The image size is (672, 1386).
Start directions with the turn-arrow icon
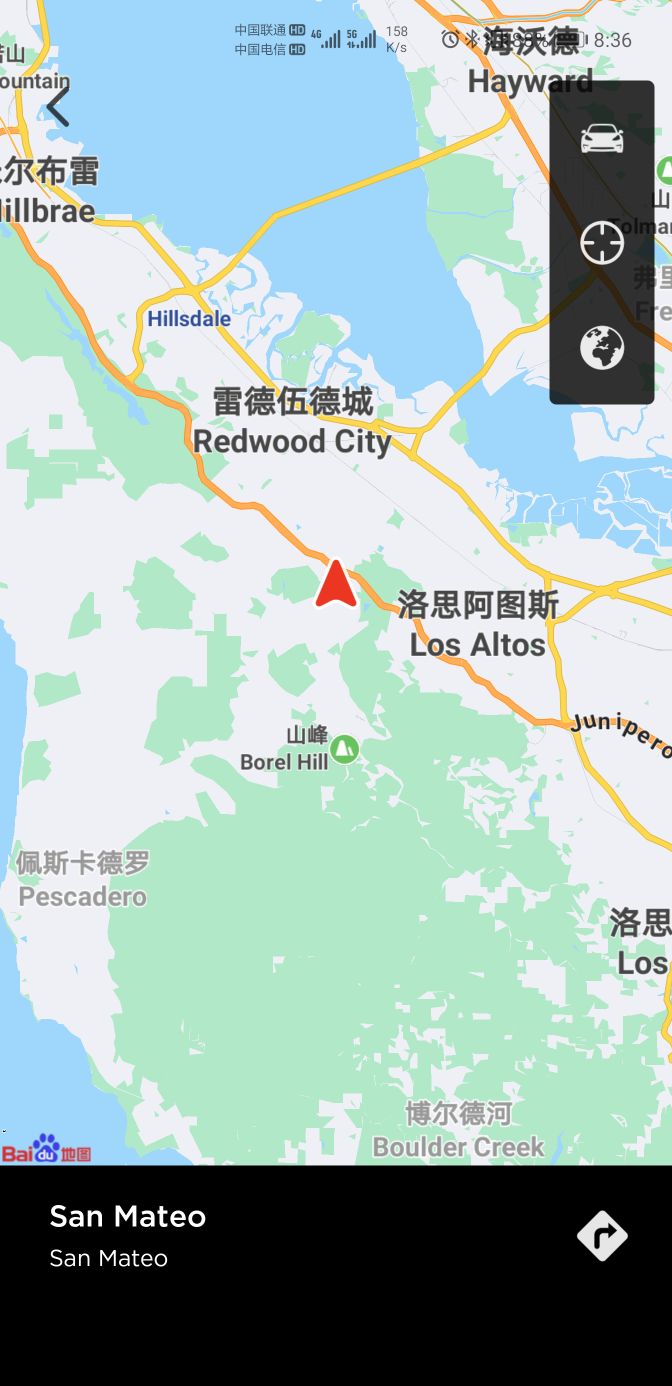coord(602,1236)
